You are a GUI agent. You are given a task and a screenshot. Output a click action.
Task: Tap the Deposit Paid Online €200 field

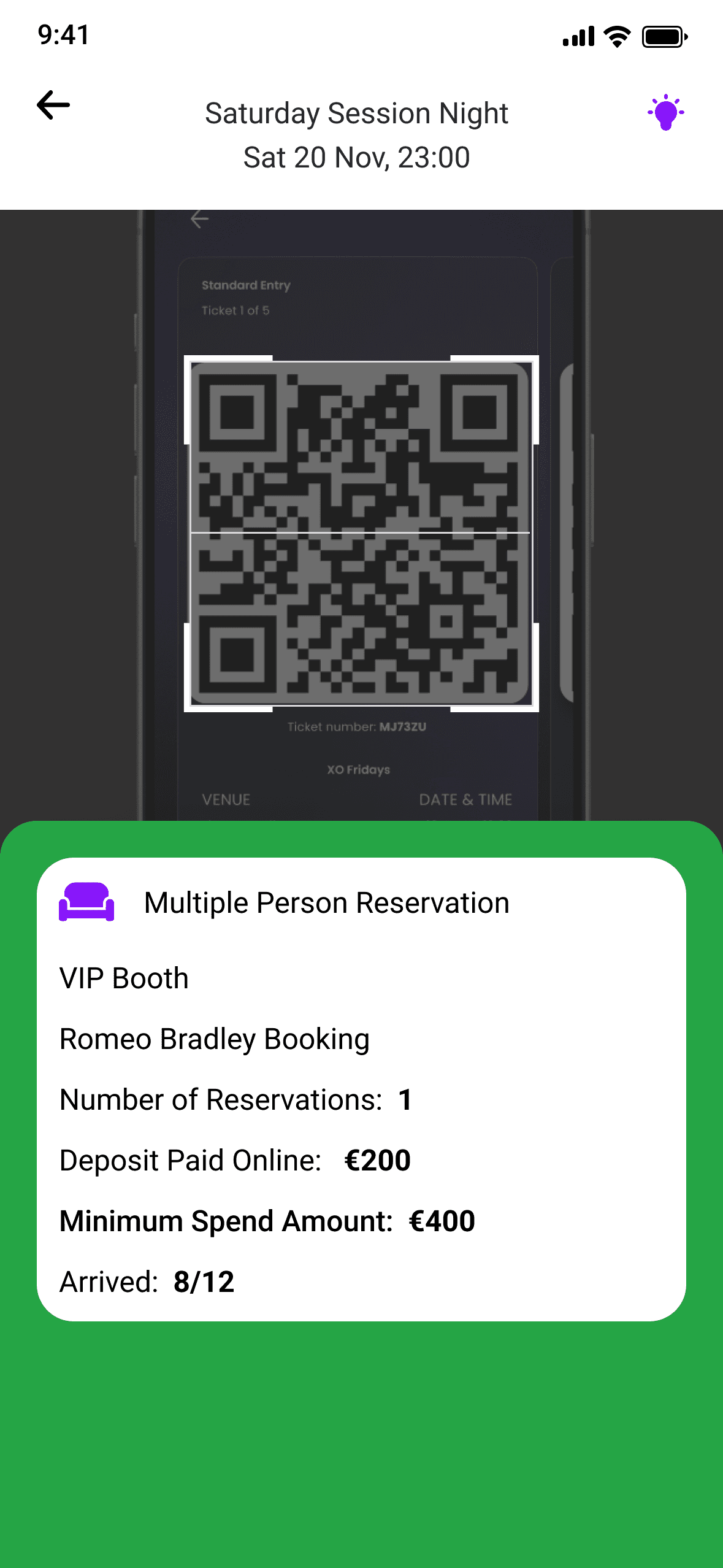pyautogui.click(x=235, y=1160)
